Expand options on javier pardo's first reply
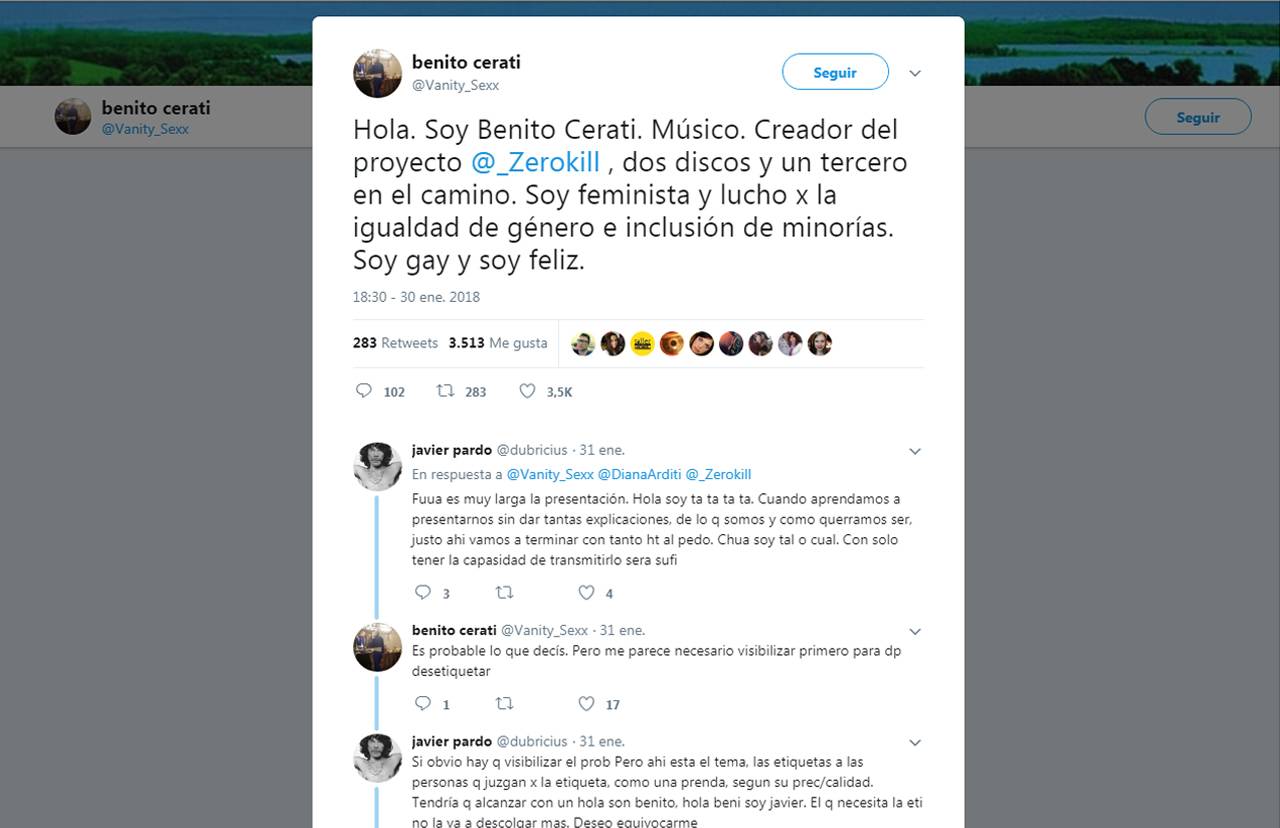Viewport: 1280px width, 828px height. click(x=914, y=451)
